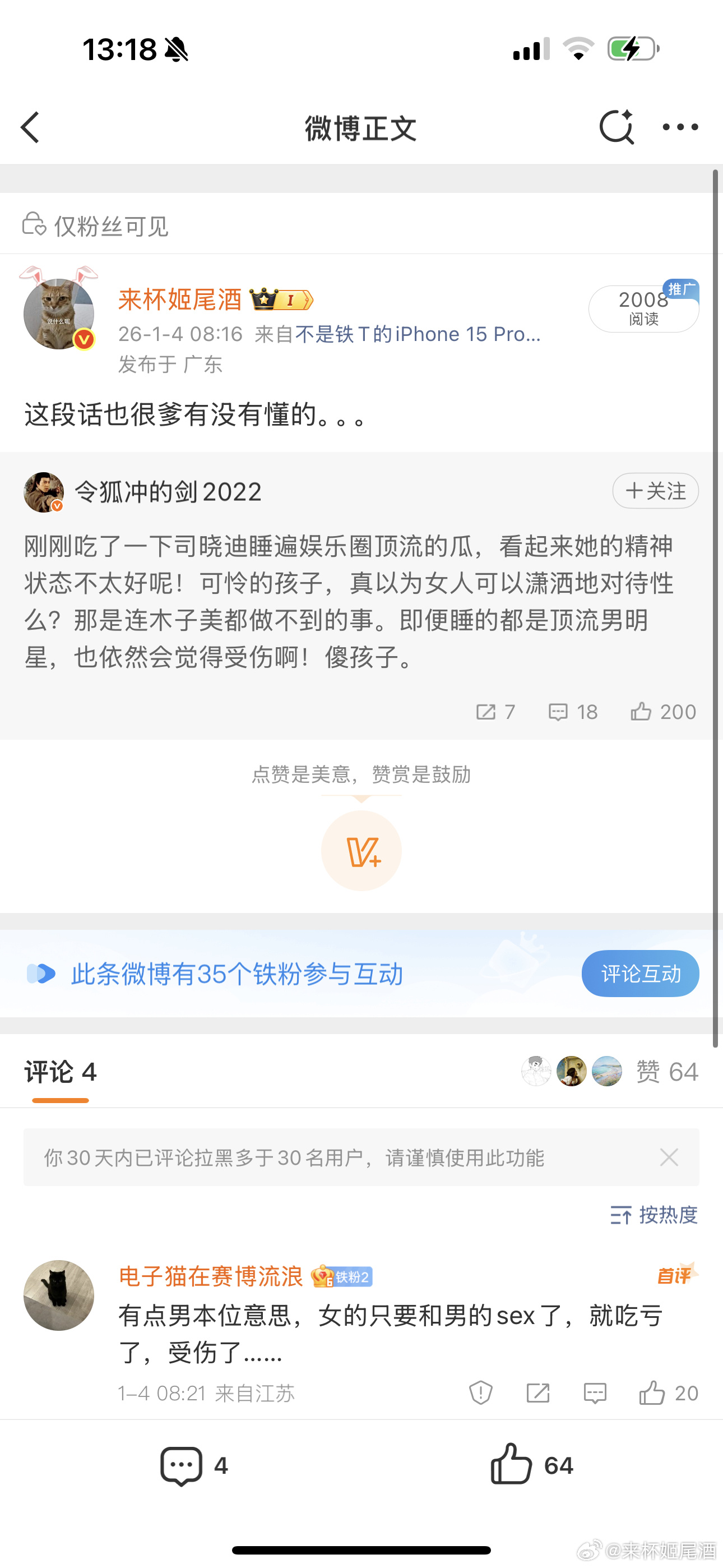This screenshot has width=723, height=1568.
Task: Reply to 电子猫在赛博流浪's comment
Action: [x=595, y=1392]
